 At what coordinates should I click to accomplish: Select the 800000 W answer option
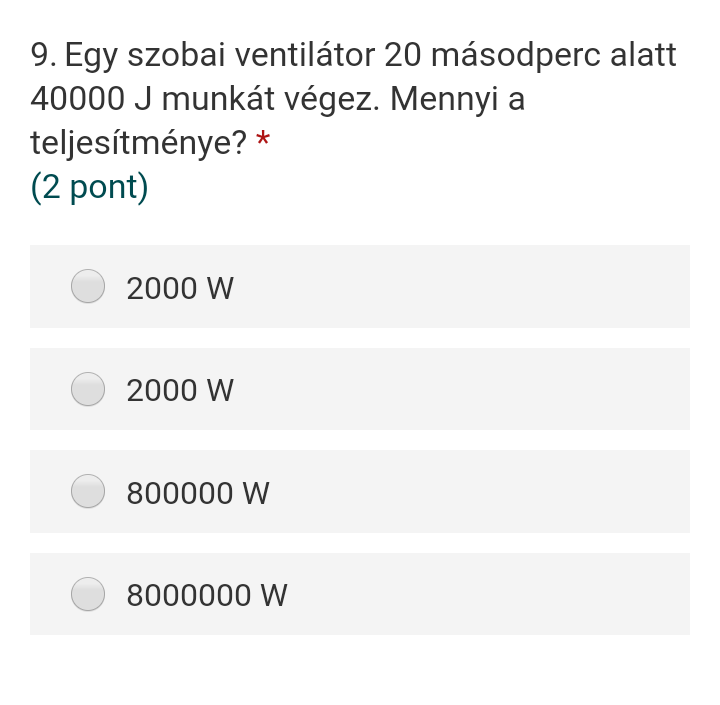coord(89,491)
